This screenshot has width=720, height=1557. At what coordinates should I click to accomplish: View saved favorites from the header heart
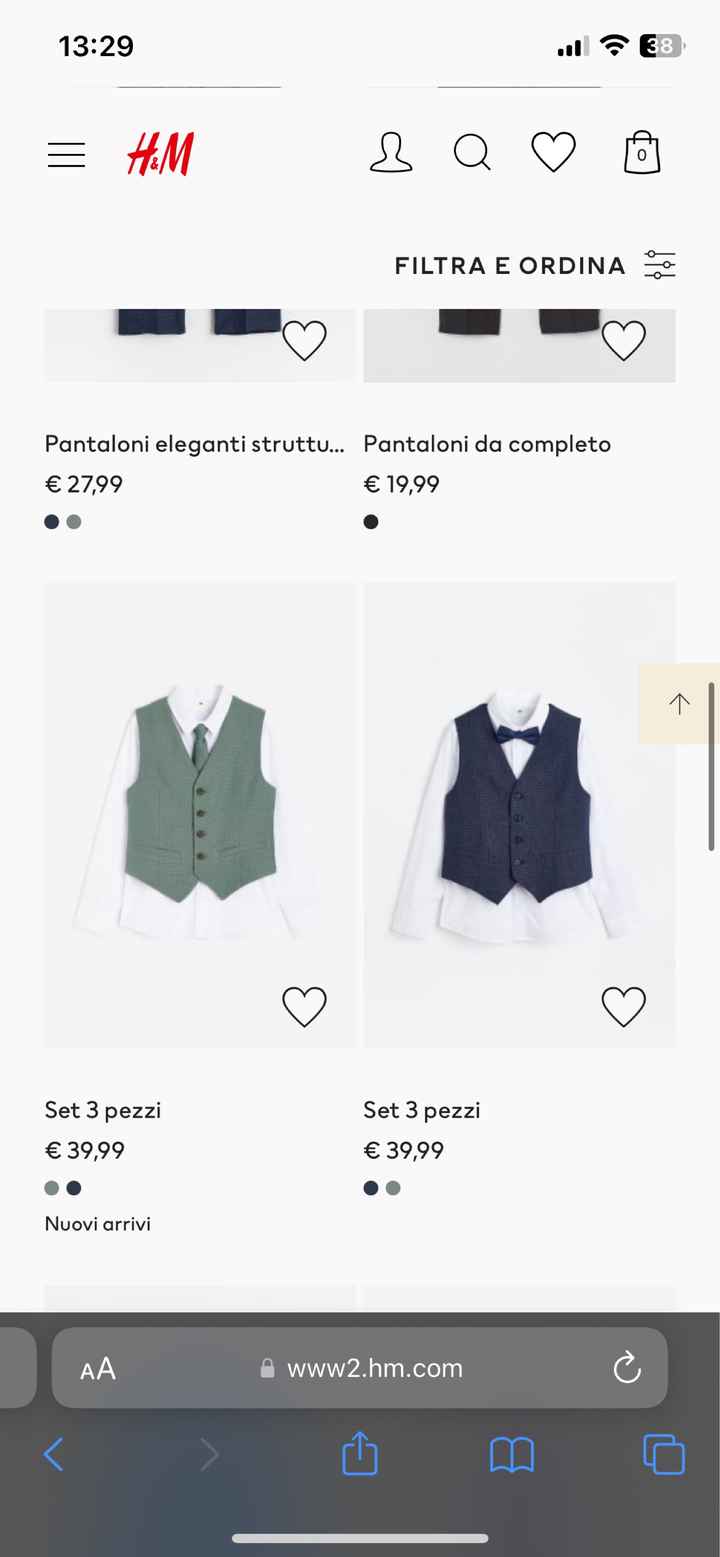[x=553, y=154]
